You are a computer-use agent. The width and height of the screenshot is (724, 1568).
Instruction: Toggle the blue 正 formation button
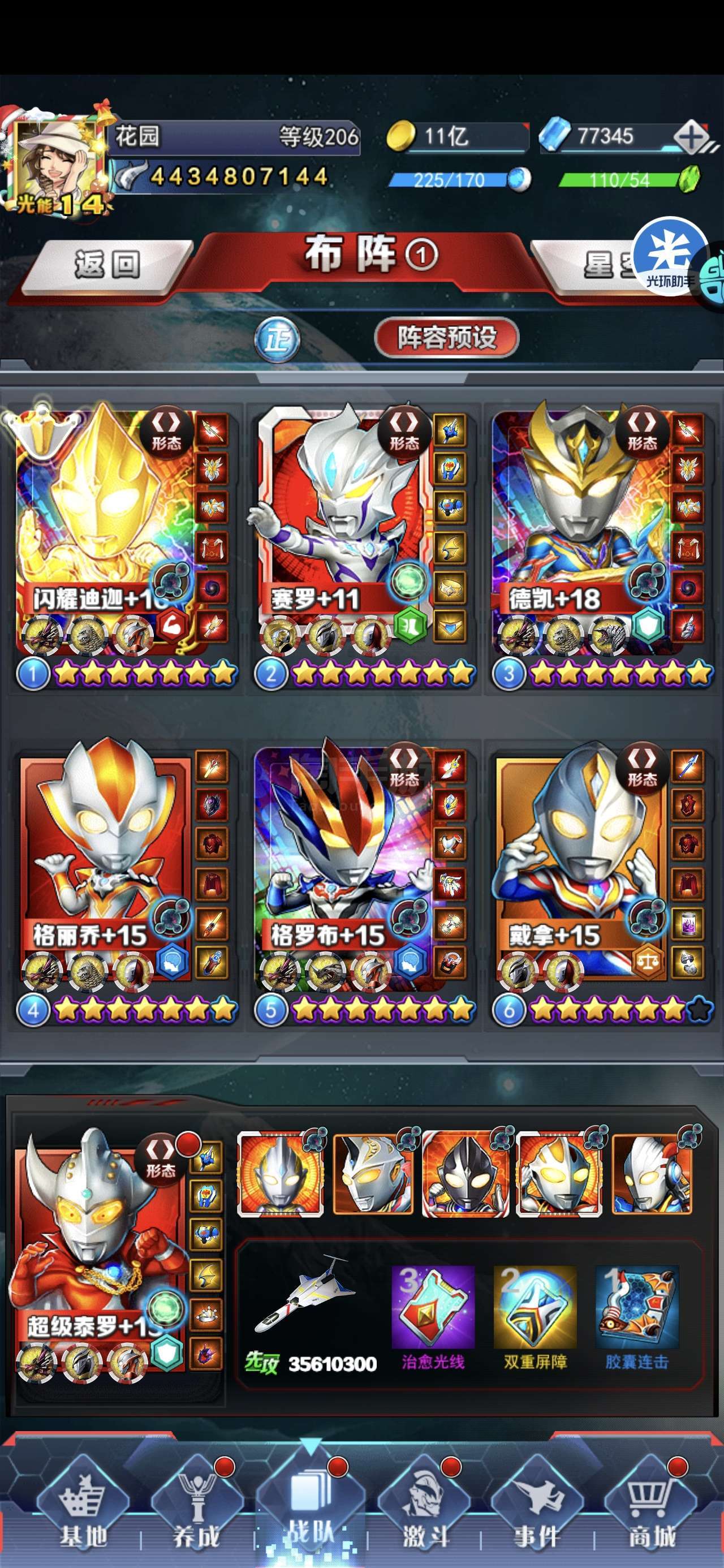[277, 339]
